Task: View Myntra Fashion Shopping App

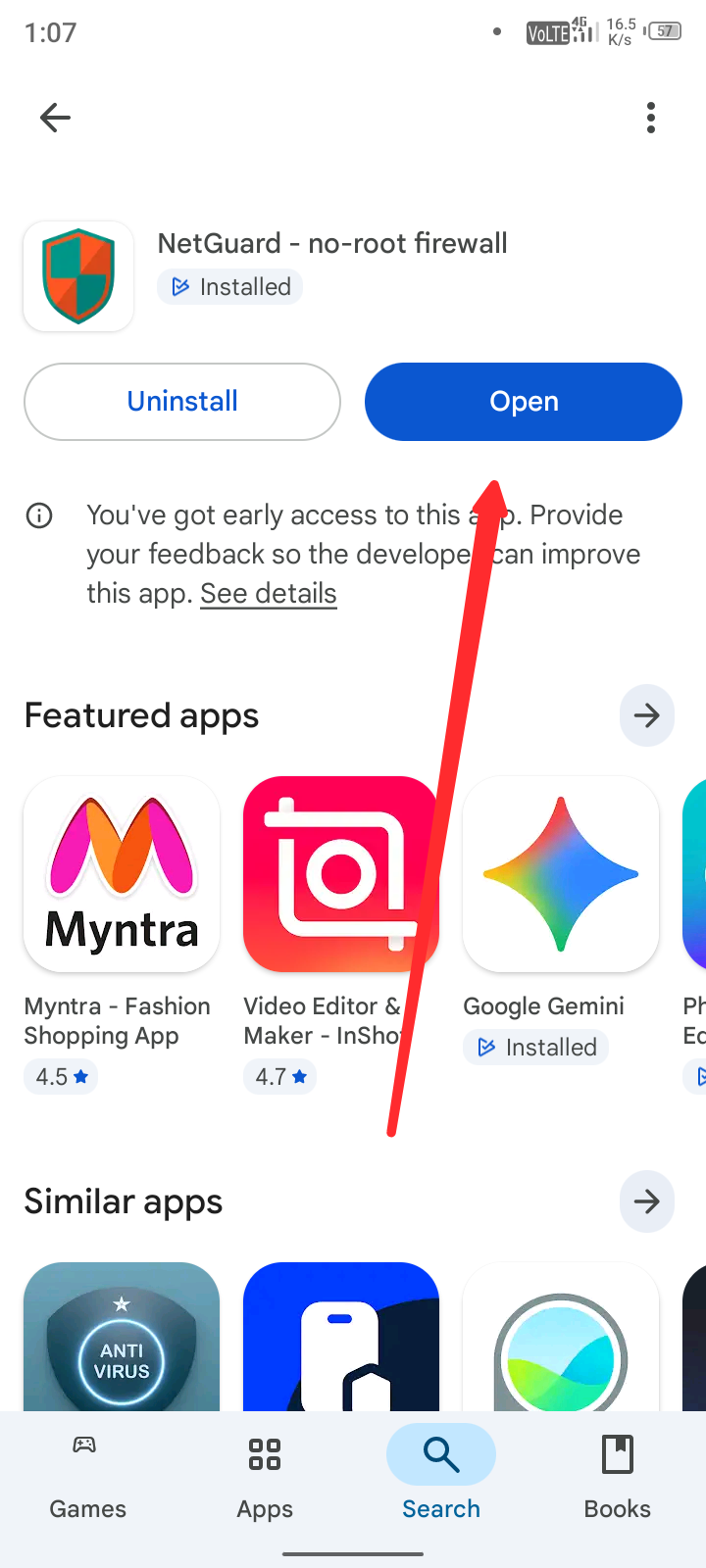Action: pos(122,874)
